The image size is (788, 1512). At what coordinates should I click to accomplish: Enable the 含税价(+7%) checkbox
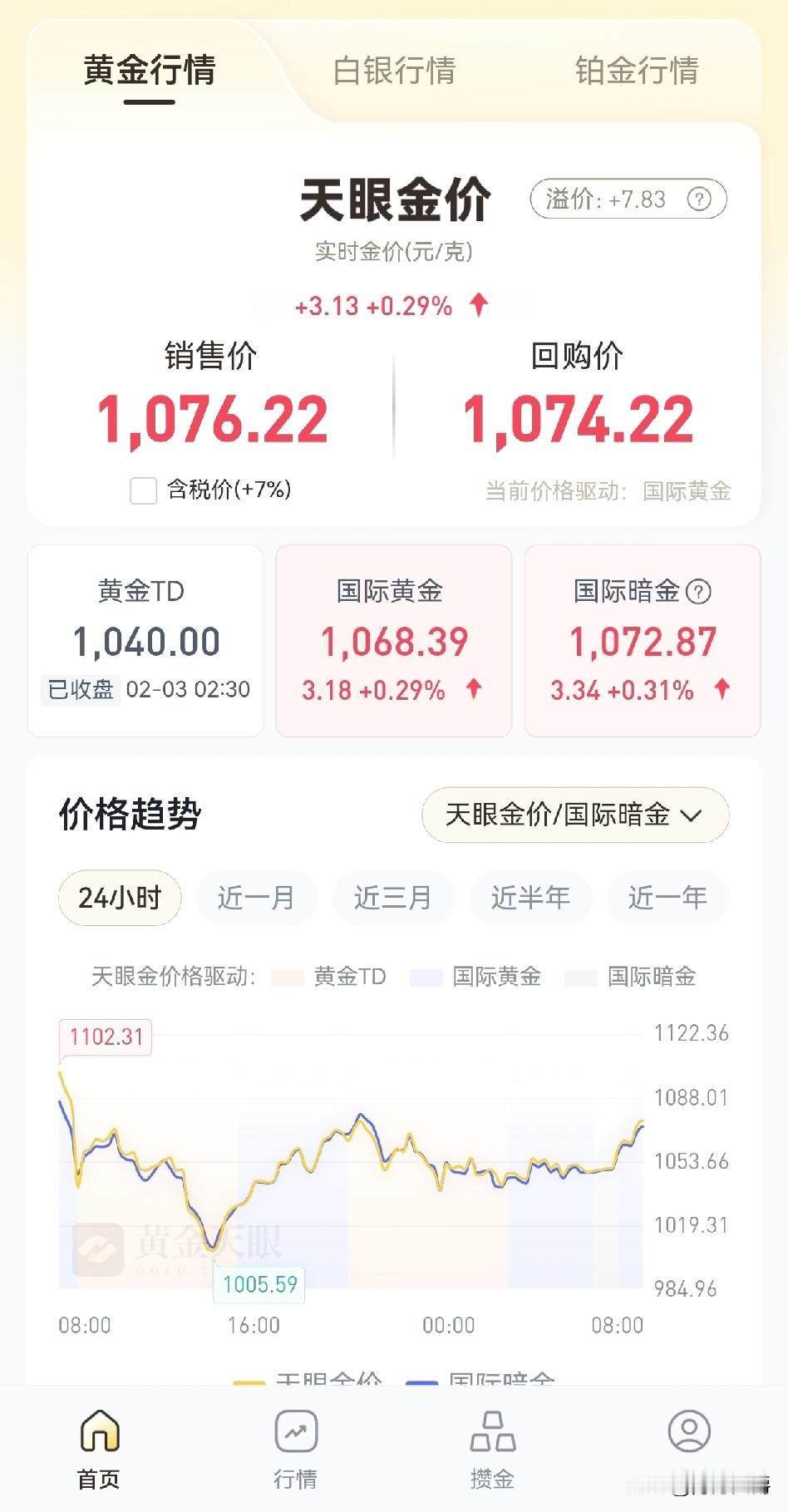(x=143, y=491)
